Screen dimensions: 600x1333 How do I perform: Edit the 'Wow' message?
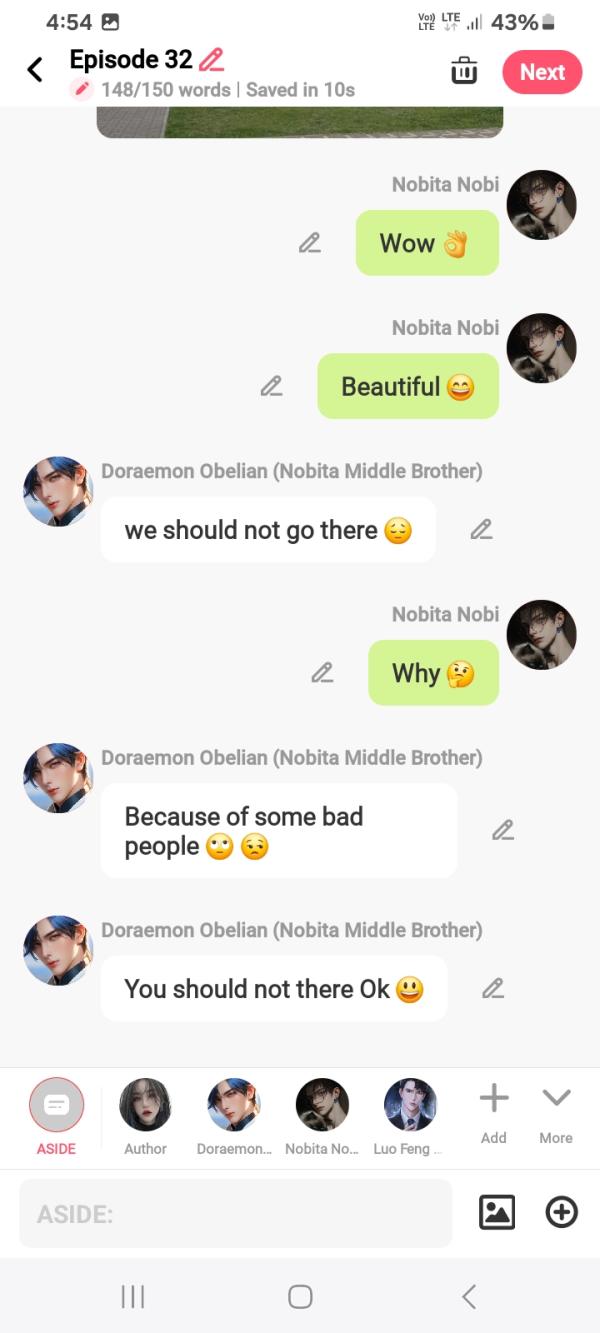pyautogui.click(x=310, y=243)
